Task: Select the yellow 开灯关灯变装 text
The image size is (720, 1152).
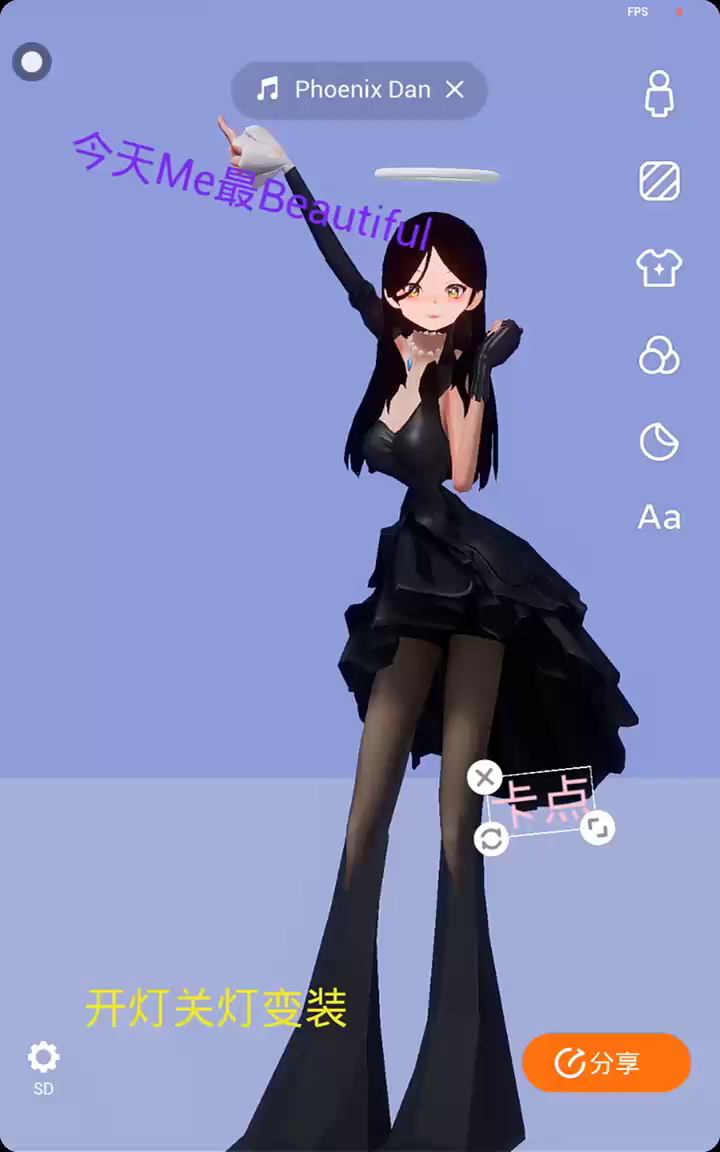Action: pos(216,1008)
